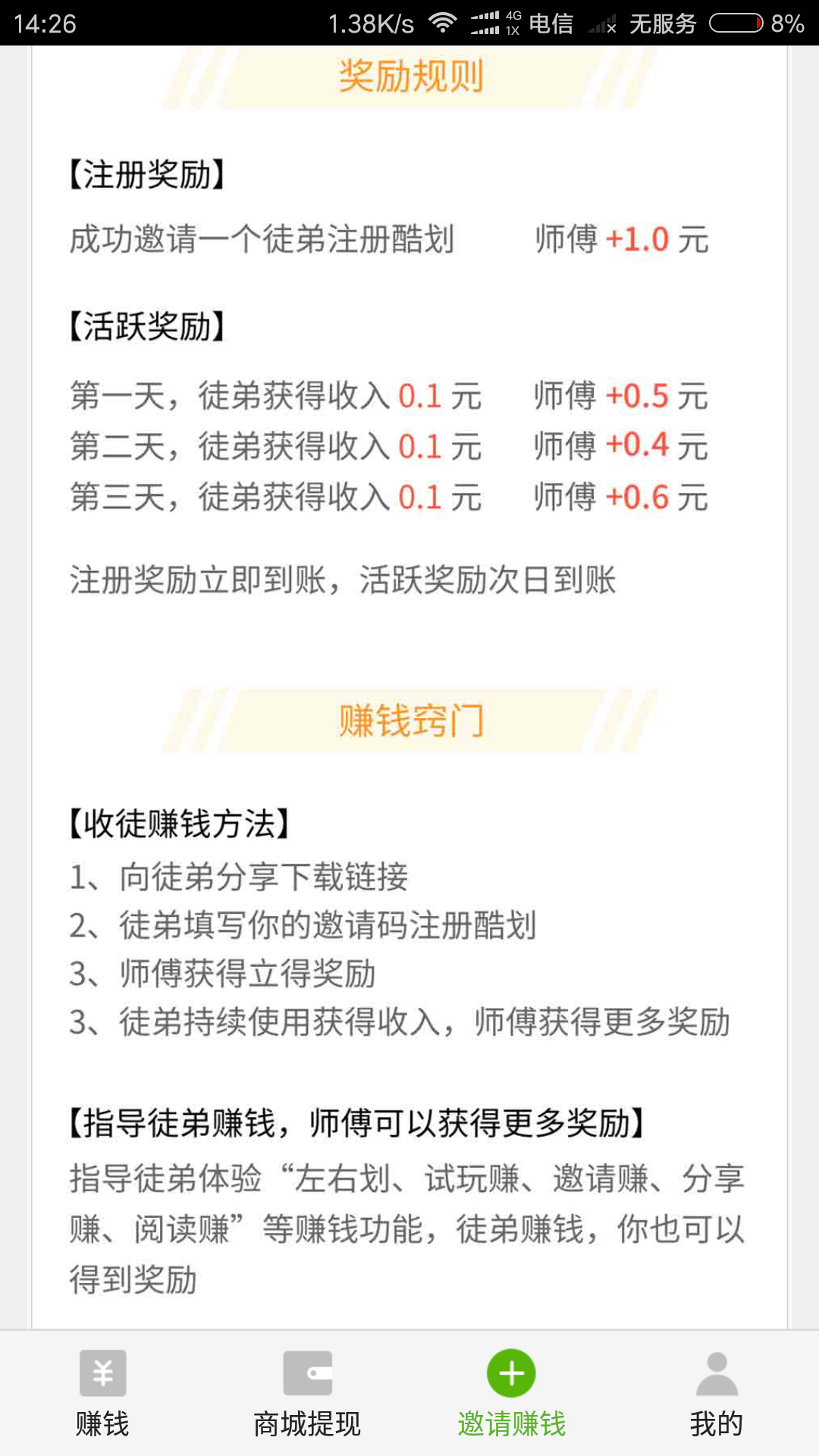The image size is (819, 1456).
Task: Select the 邀请赚钱 tab
Action: [x=512, y=1394]
